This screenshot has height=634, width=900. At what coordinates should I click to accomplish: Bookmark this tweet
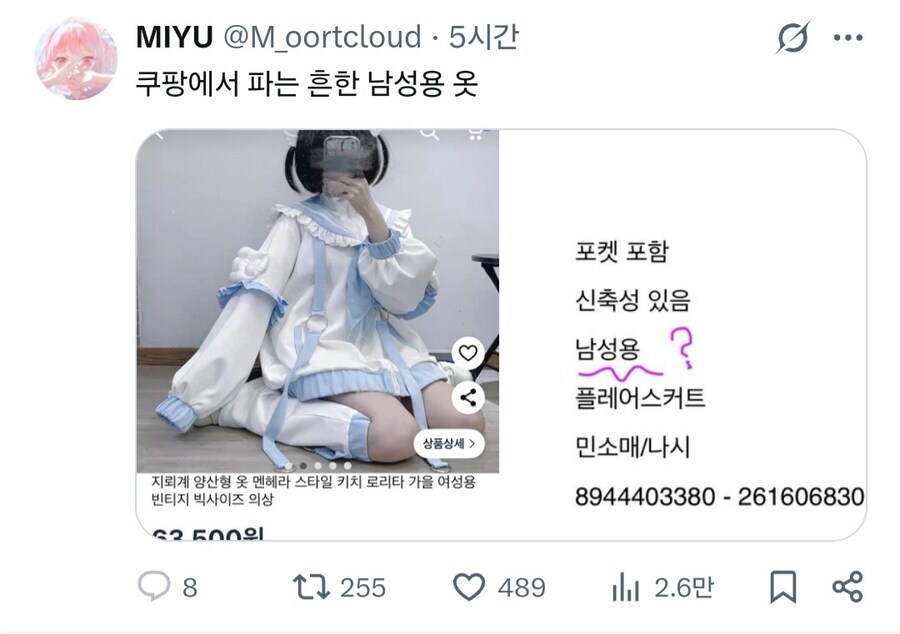coord(783,587)
